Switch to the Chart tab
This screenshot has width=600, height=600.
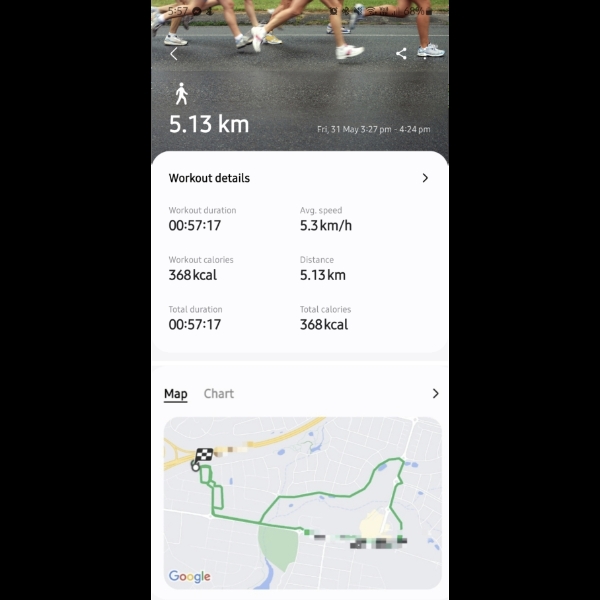click(218, 394)
